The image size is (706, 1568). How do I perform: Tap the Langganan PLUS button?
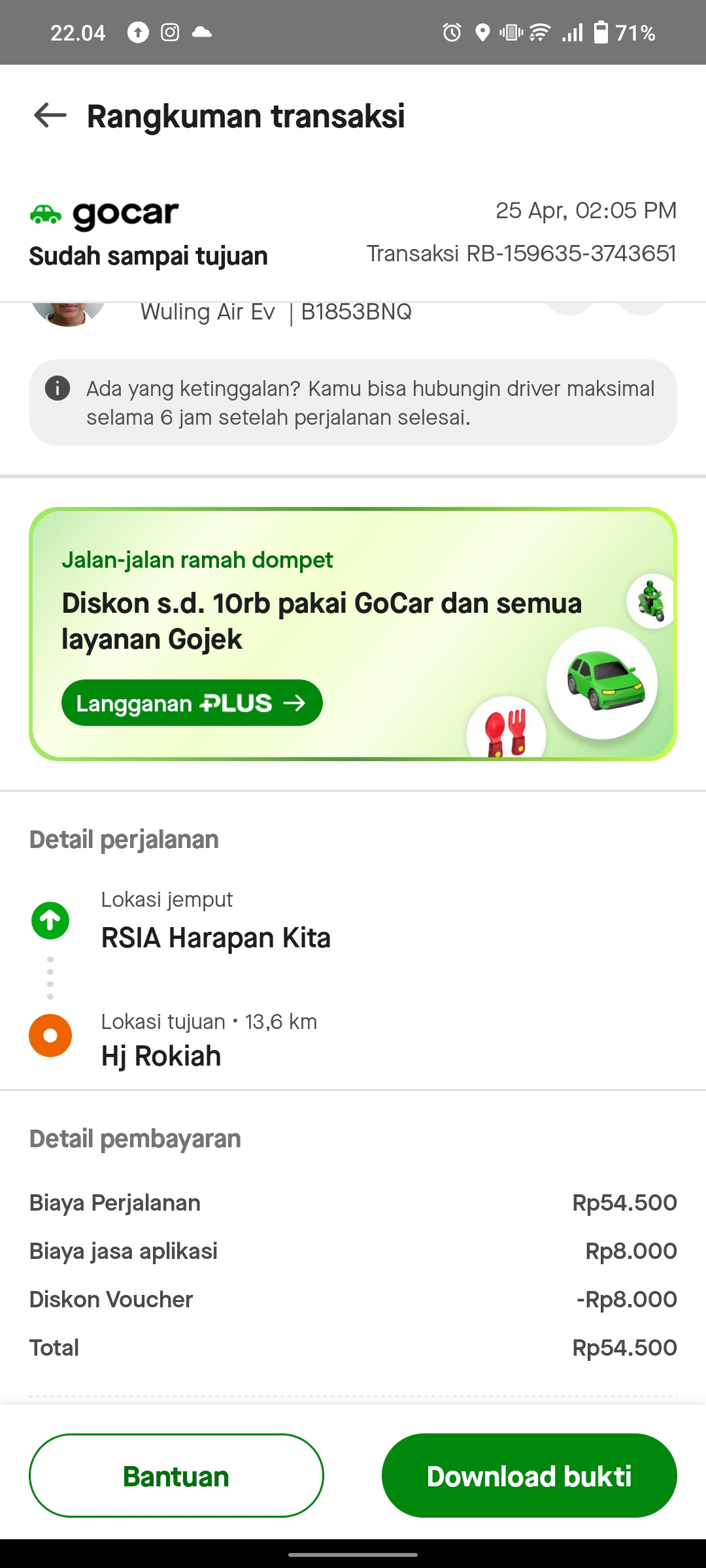coord(192,703)
